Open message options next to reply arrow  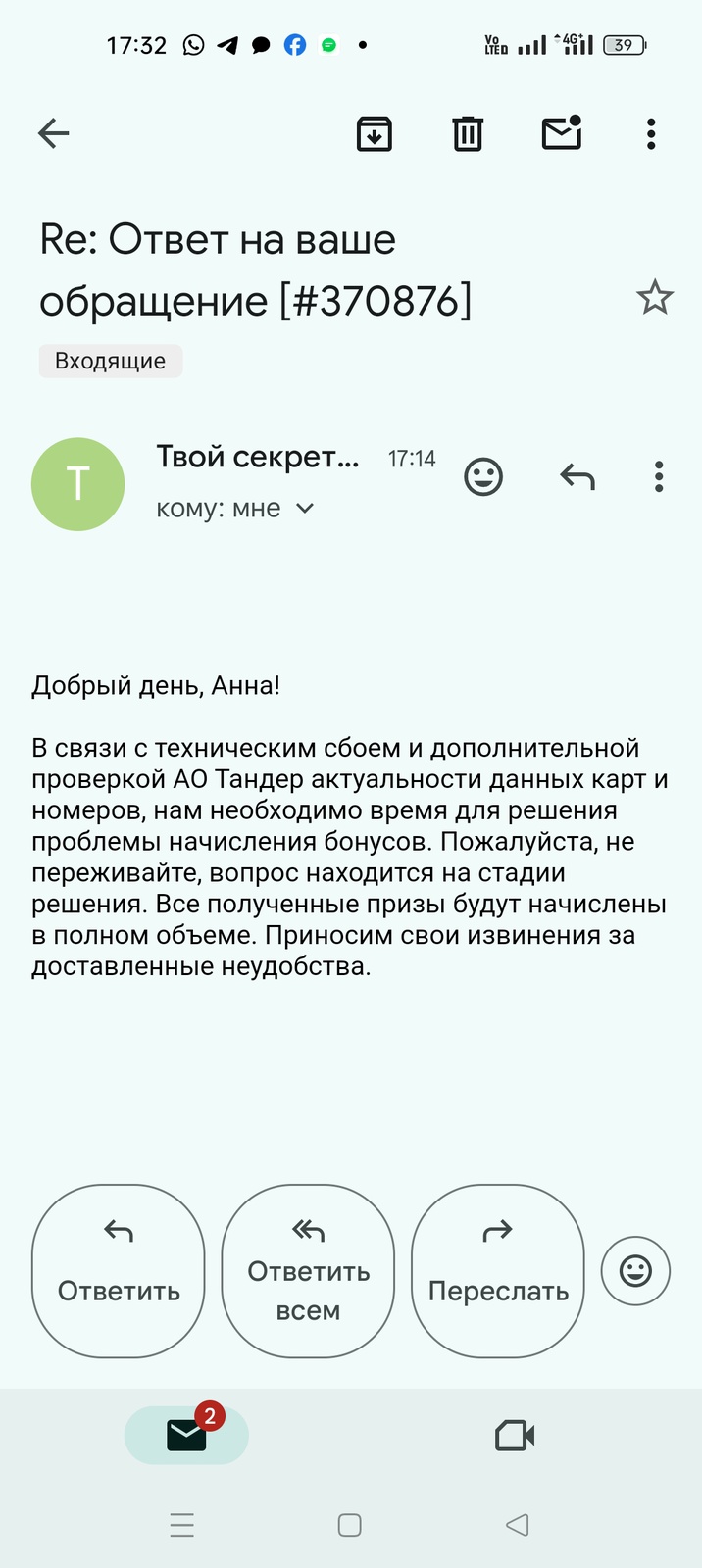point(659,477)
